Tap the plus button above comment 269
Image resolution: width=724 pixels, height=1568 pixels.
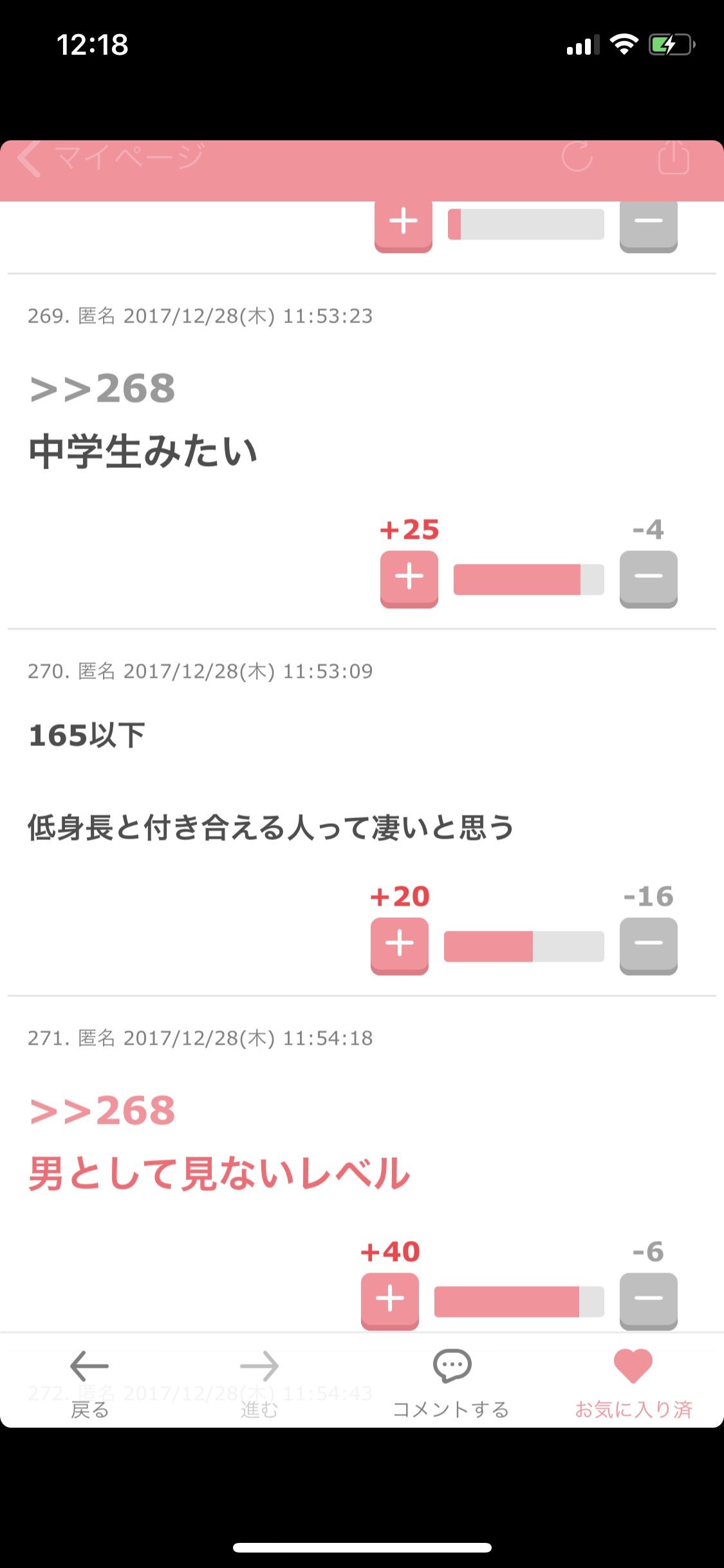(404, 224)
